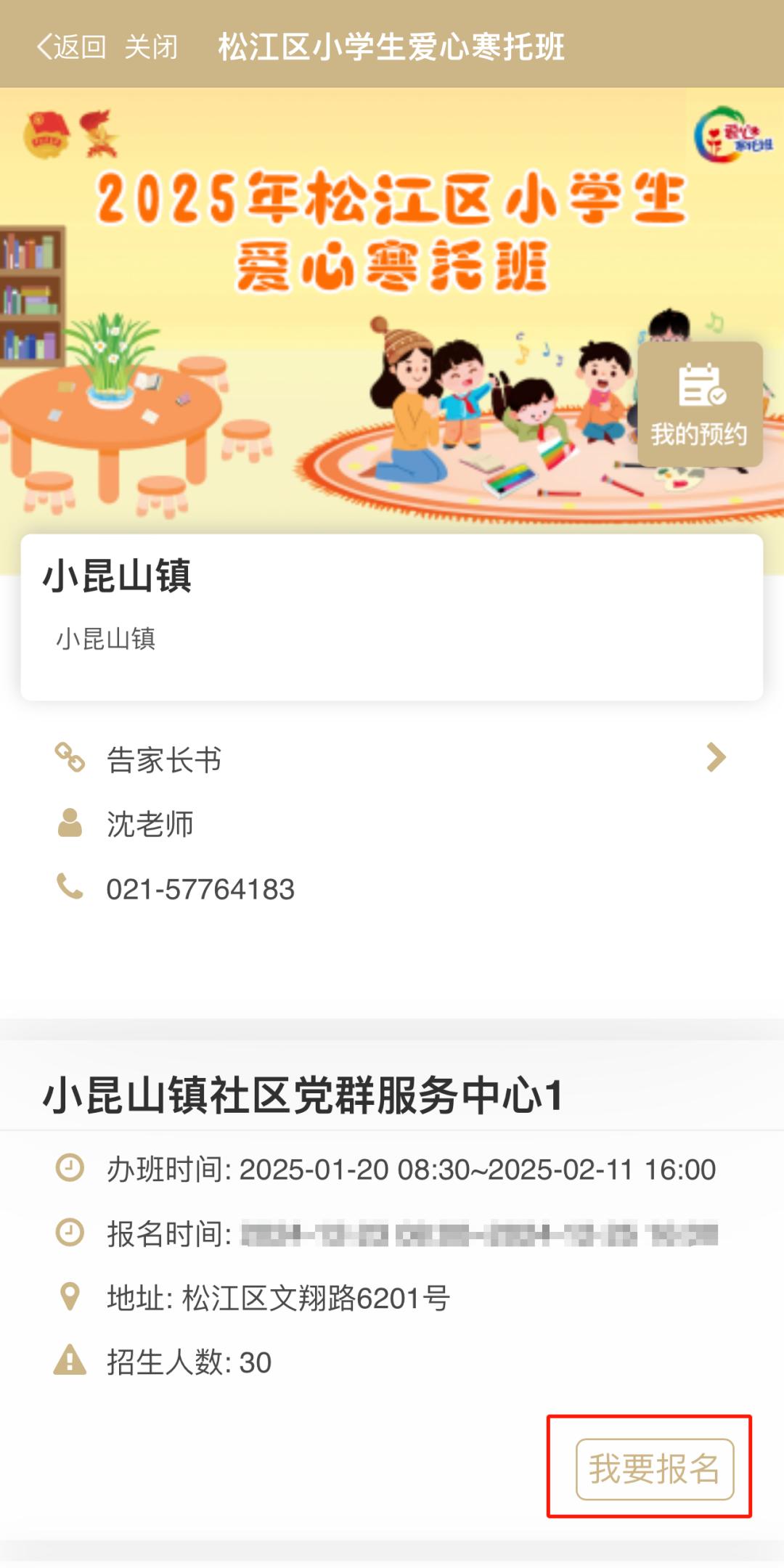Open 我的预约 reservations
784x1568 pixels.
[x=700, y=404]
